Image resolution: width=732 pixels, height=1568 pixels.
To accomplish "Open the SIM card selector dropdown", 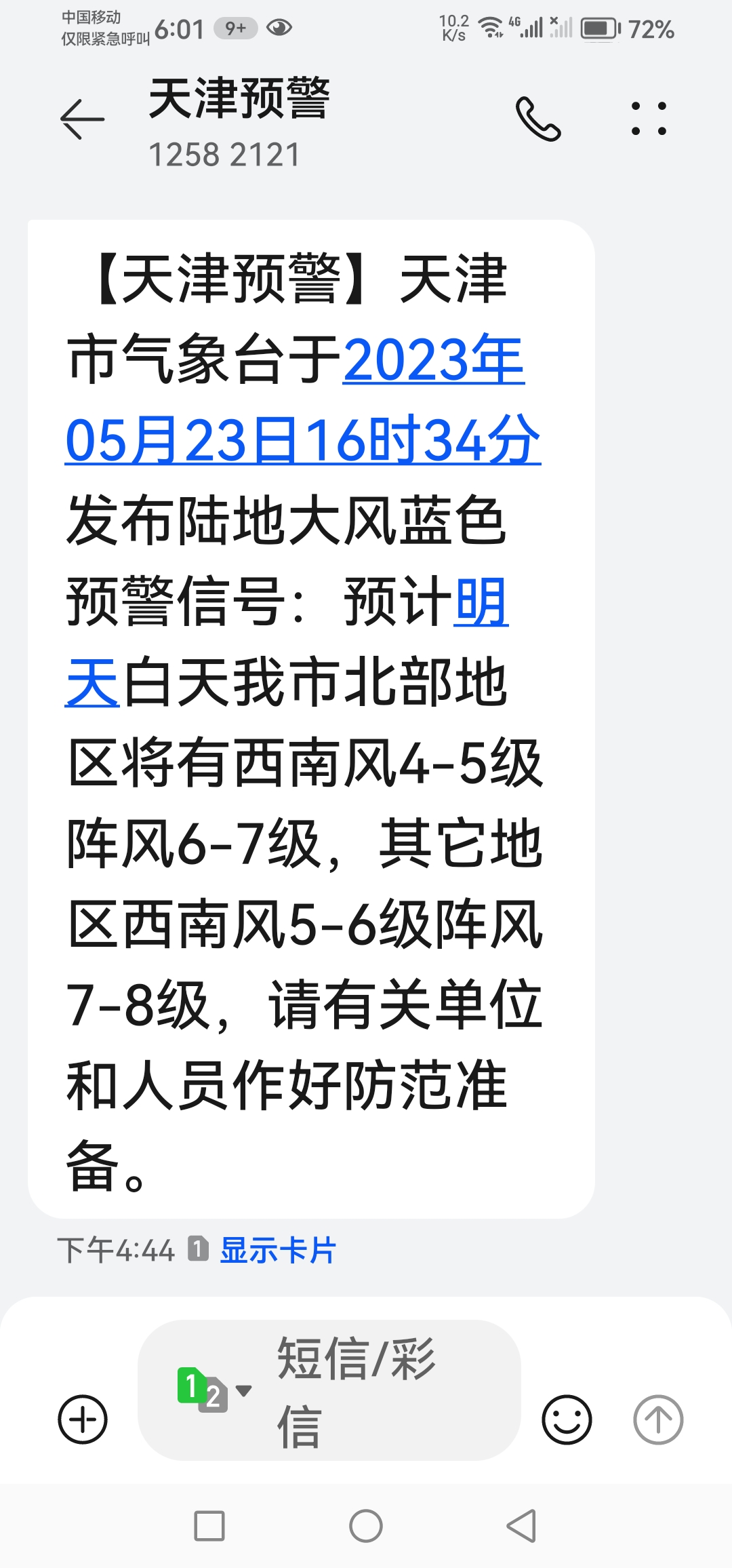I will tap(214, 1390).
